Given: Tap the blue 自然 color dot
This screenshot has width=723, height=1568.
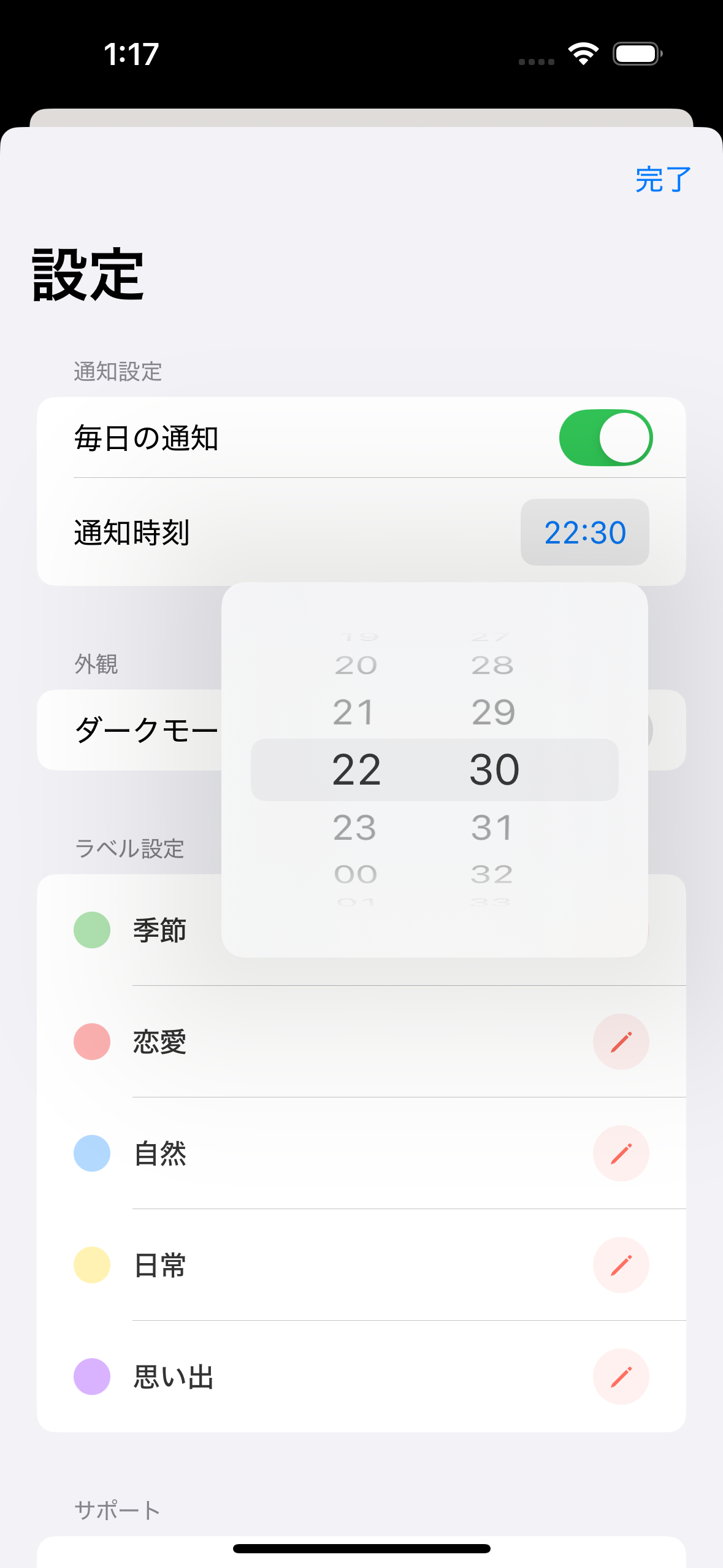Looking at the screenshot, I should click(x=91, y=1153).
